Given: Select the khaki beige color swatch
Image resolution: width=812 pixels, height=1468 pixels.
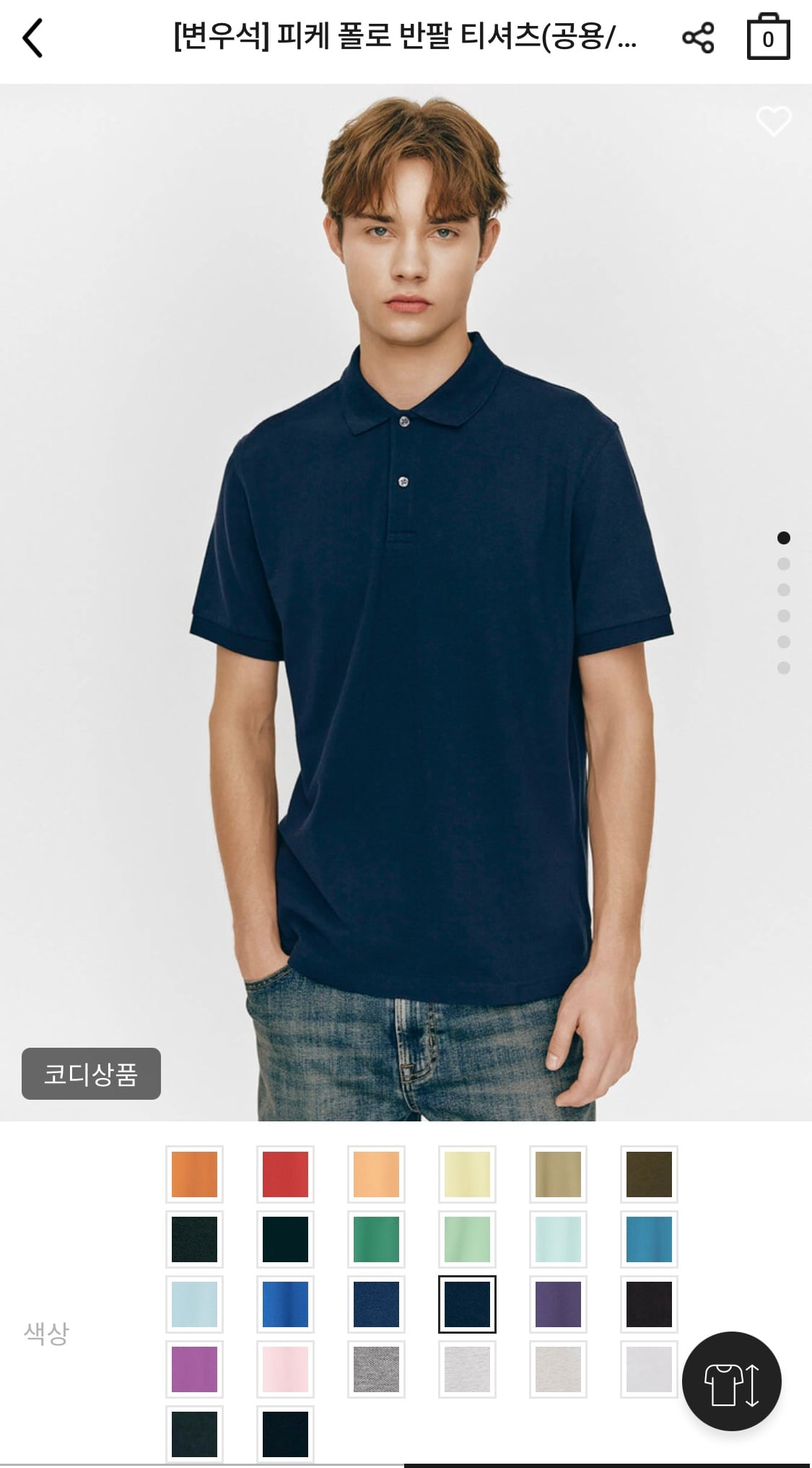Looking at the screenshot, I should click(558, 1174).
